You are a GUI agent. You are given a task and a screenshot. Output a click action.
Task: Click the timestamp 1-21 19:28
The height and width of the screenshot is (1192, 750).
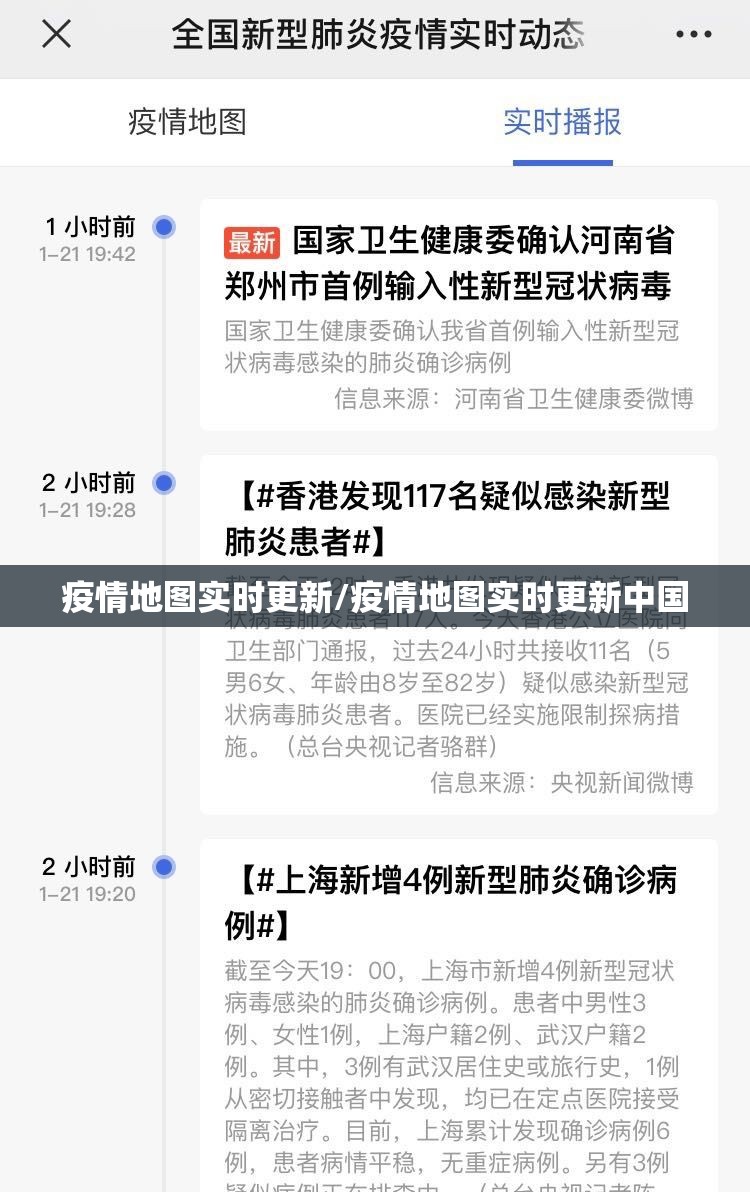(x=87, y=509)
